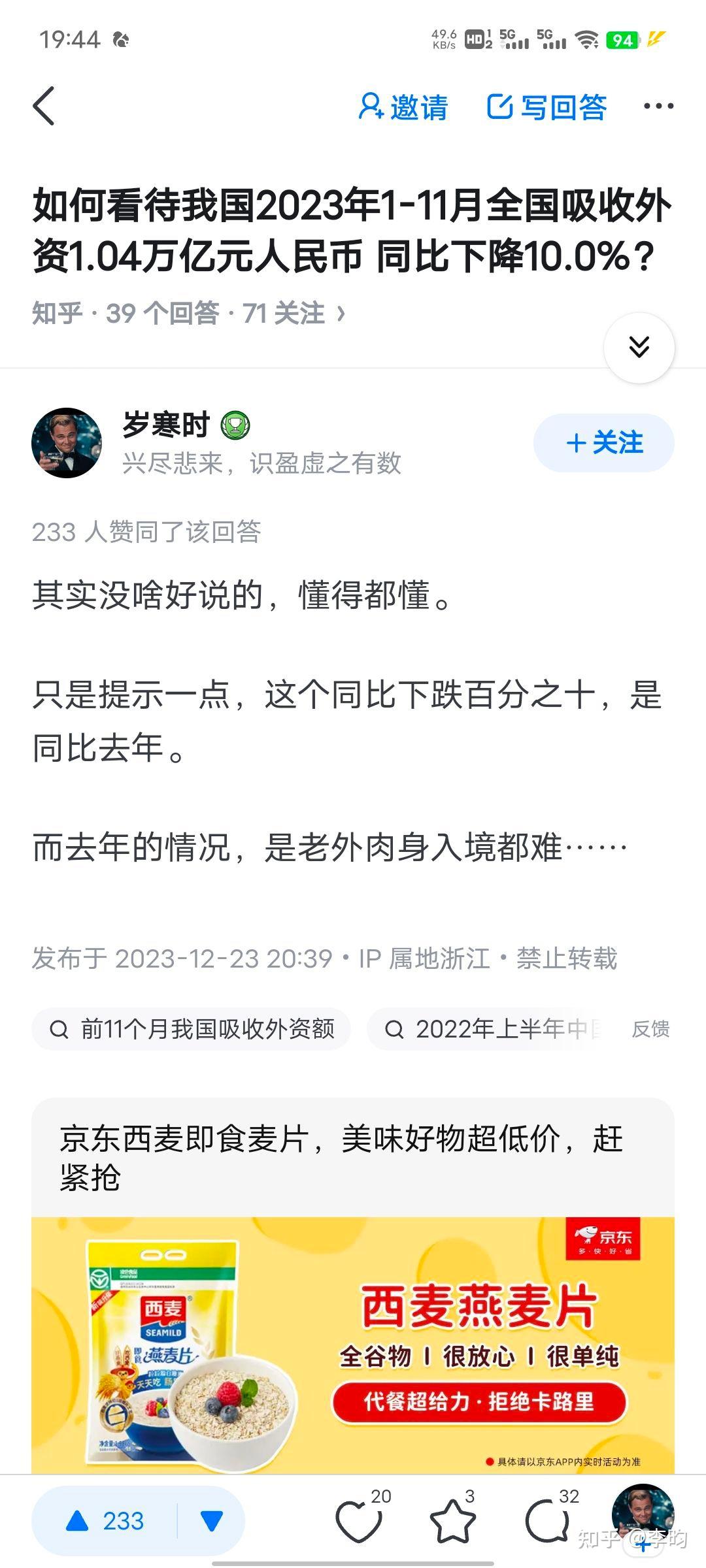Tap 写回答 to write an answer
Image resolution: width=706 pixels, height=1568 pixels.
[x=547, y=107]
